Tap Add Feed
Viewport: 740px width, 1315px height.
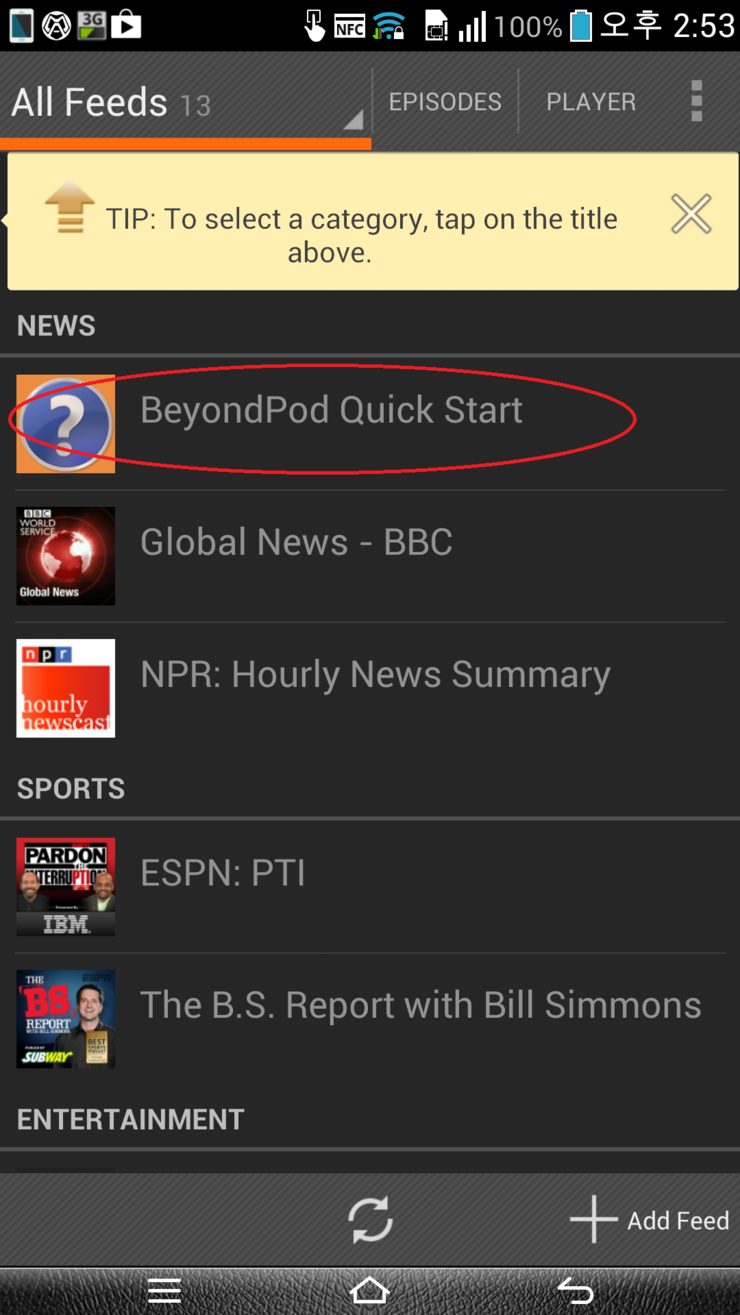[650, 1221]
